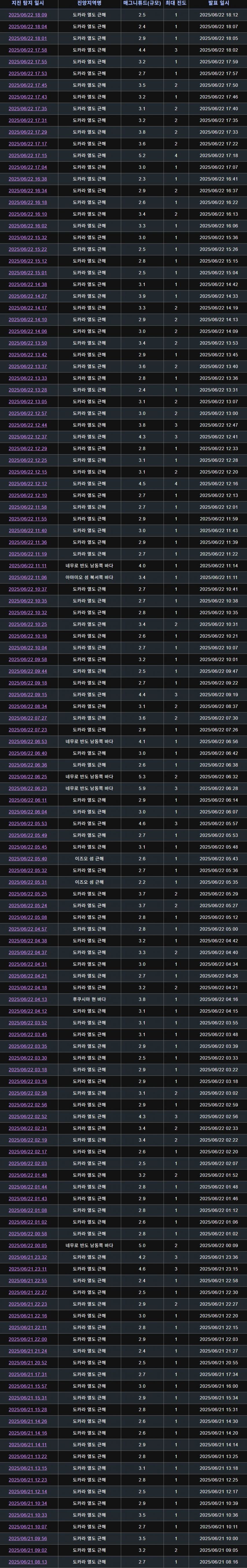The width and height of the screenshot is (247, 1568).
Task: View the 2025/06/22 05:40 earthquake entry
Action: point(27,859)
